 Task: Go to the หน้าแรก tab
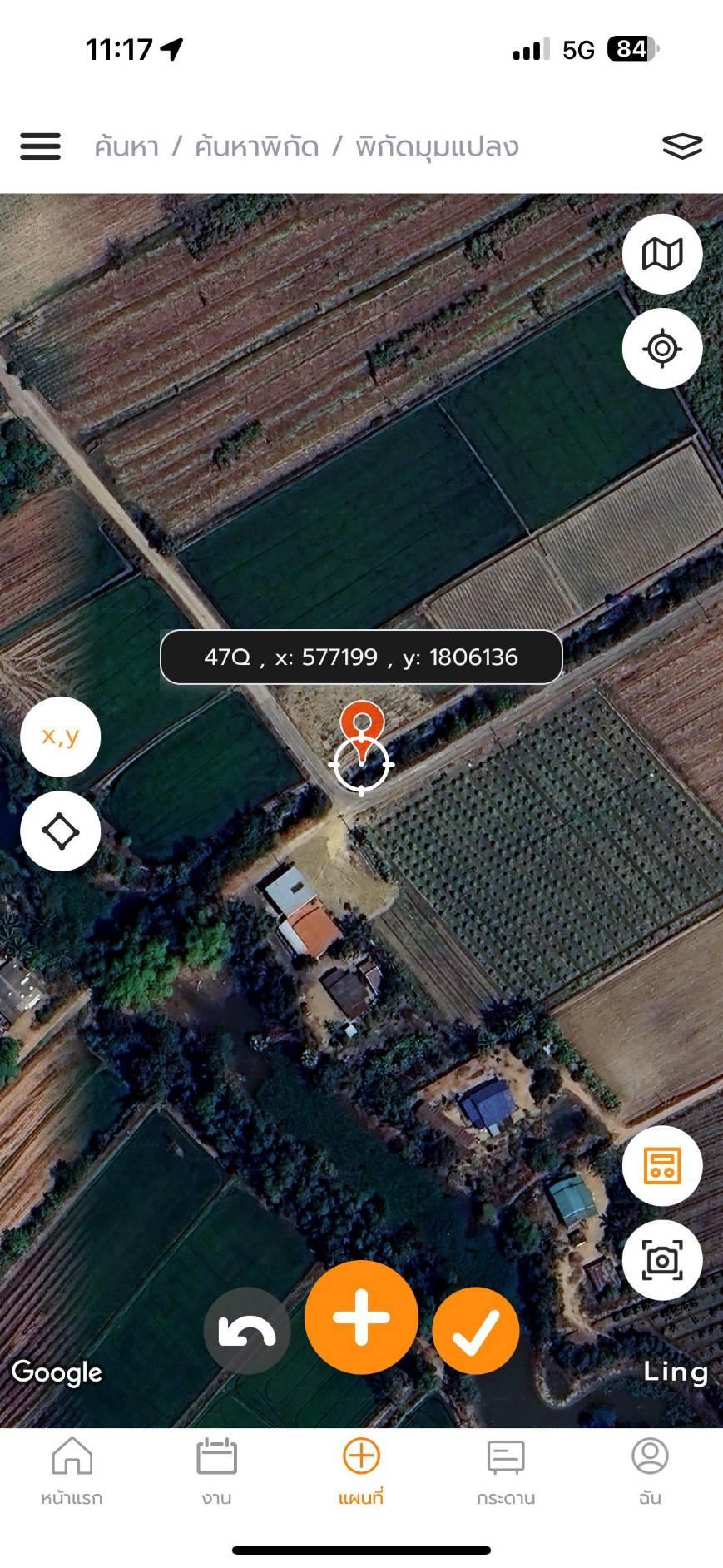(72, 1471)
